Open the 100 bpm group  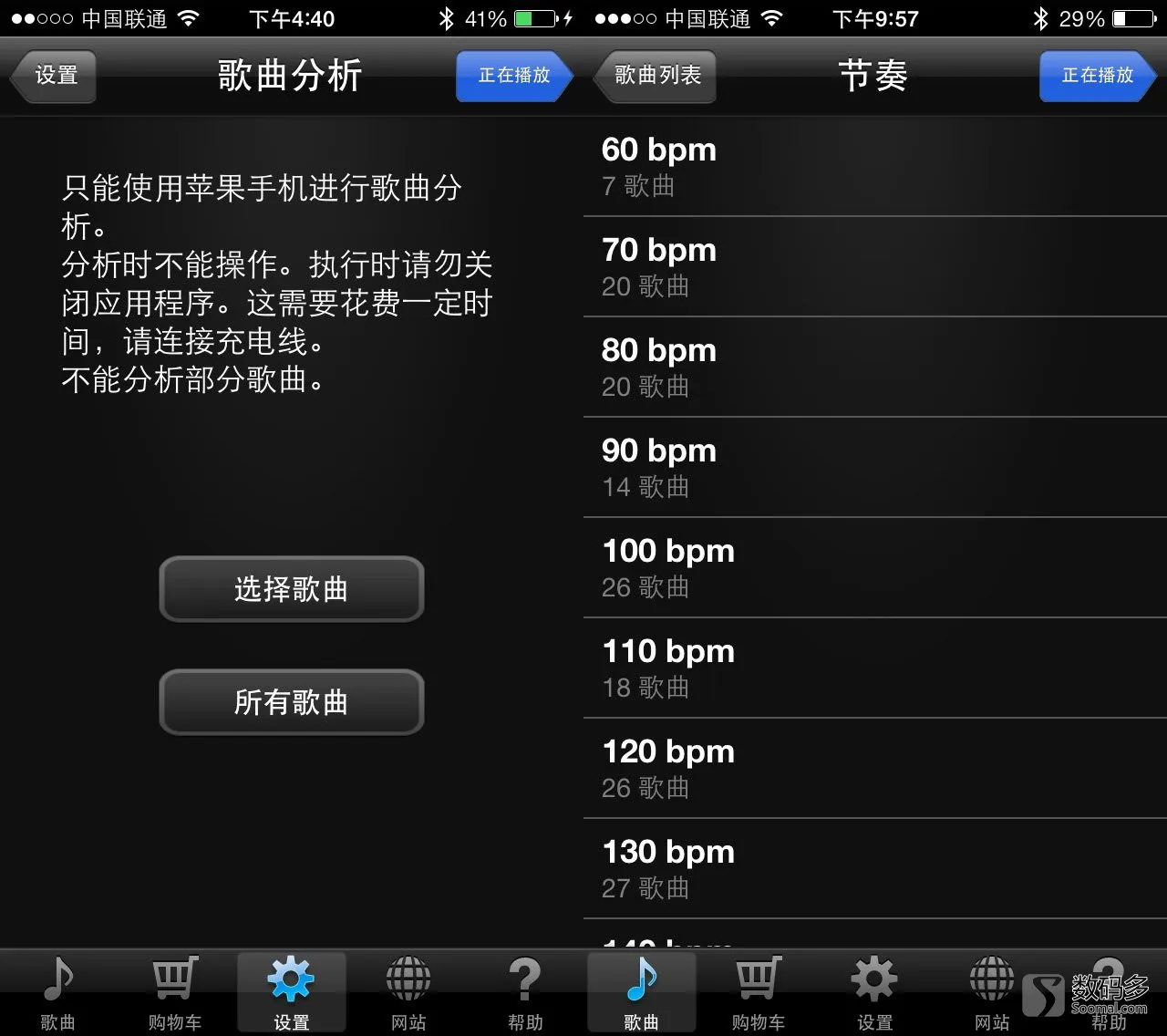click(x=873, y=568)
